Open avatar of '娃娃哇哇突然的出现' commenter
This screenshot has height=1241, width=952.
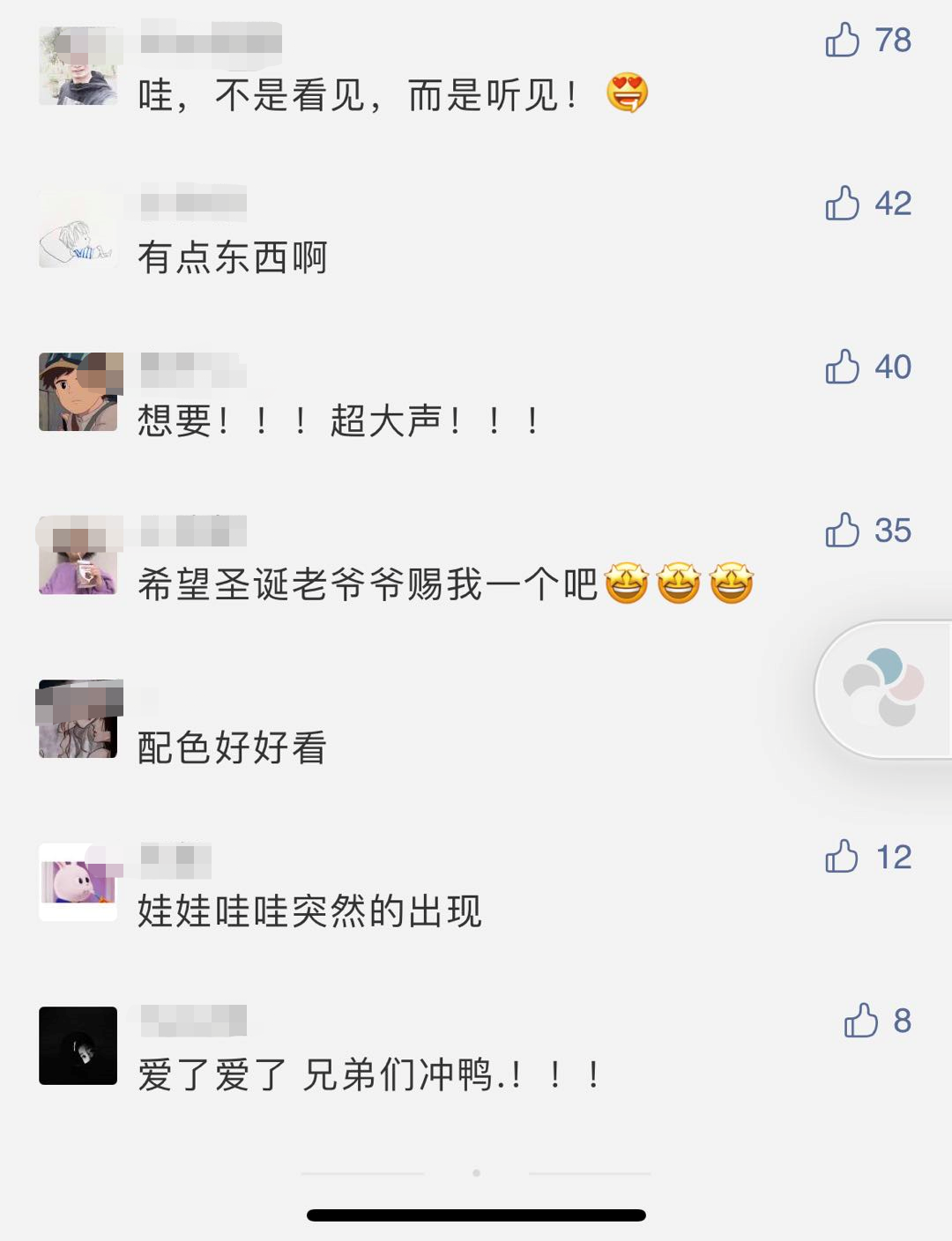tap(78, 882)
